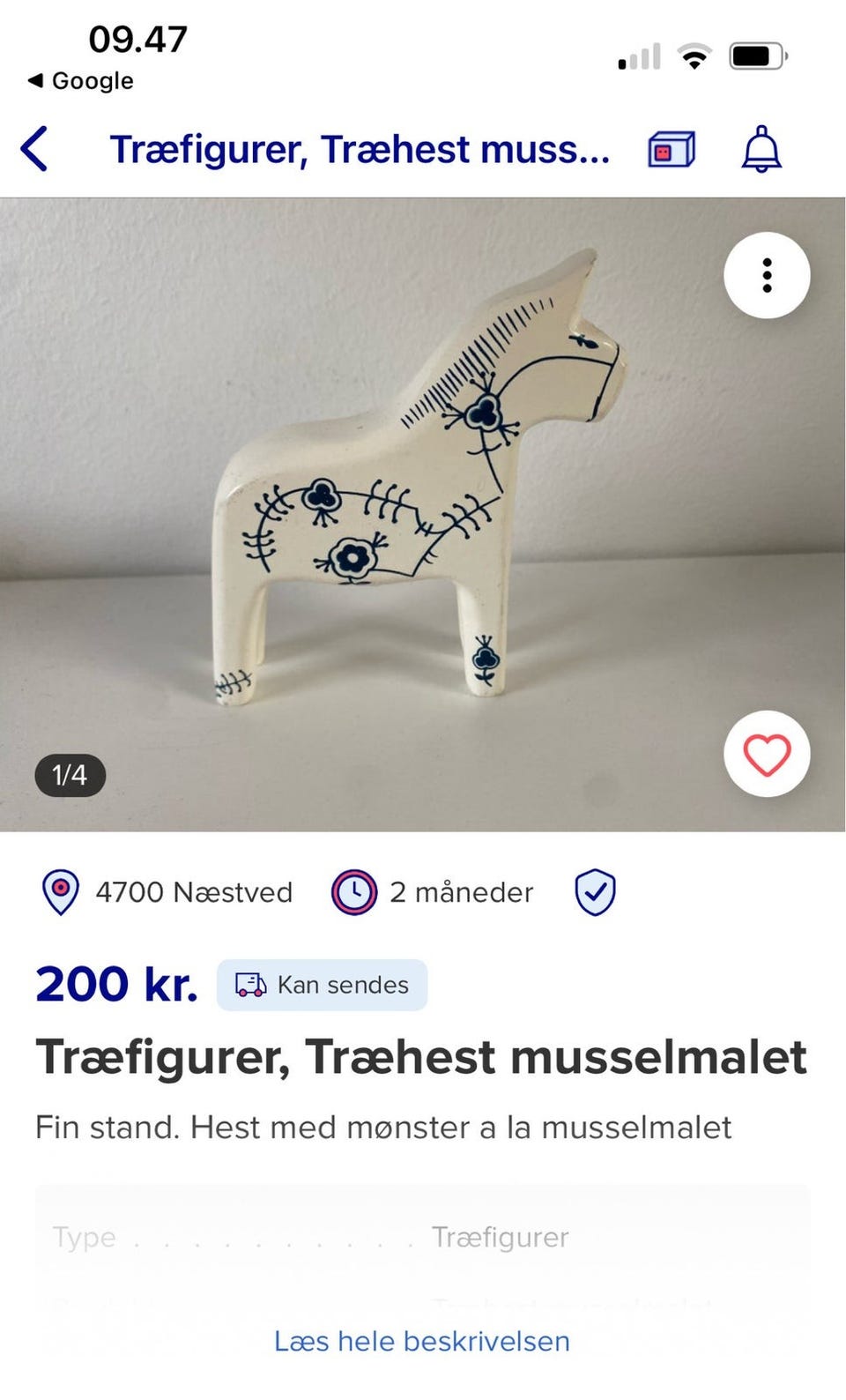Open the notifications bell icon
The width and height of the screenshot is (846, 1400).
(761, 148)
